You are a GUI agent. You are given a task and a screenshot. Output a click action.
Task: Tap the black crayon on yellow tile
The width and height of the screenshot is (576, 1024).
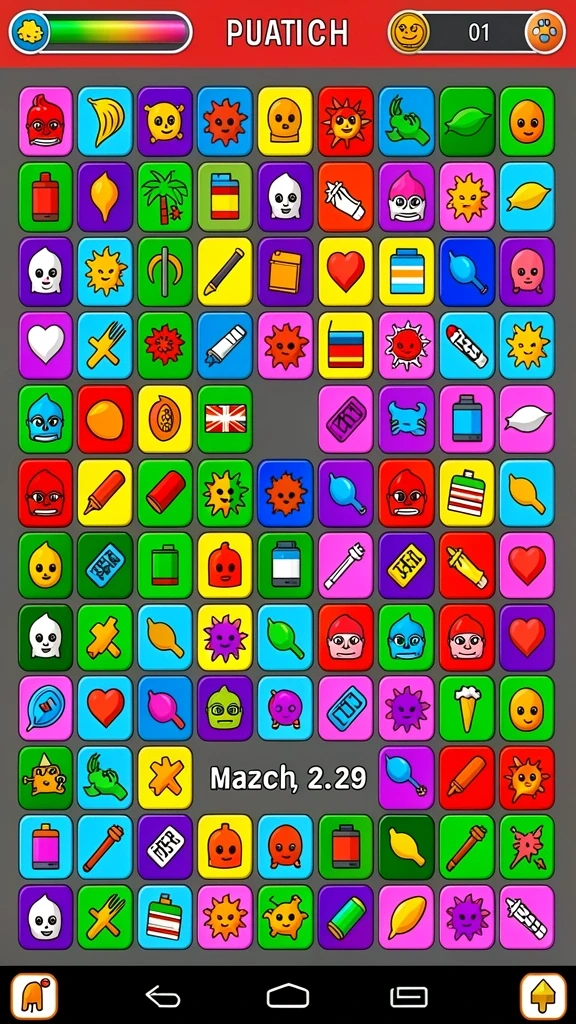tap(225, 271)
